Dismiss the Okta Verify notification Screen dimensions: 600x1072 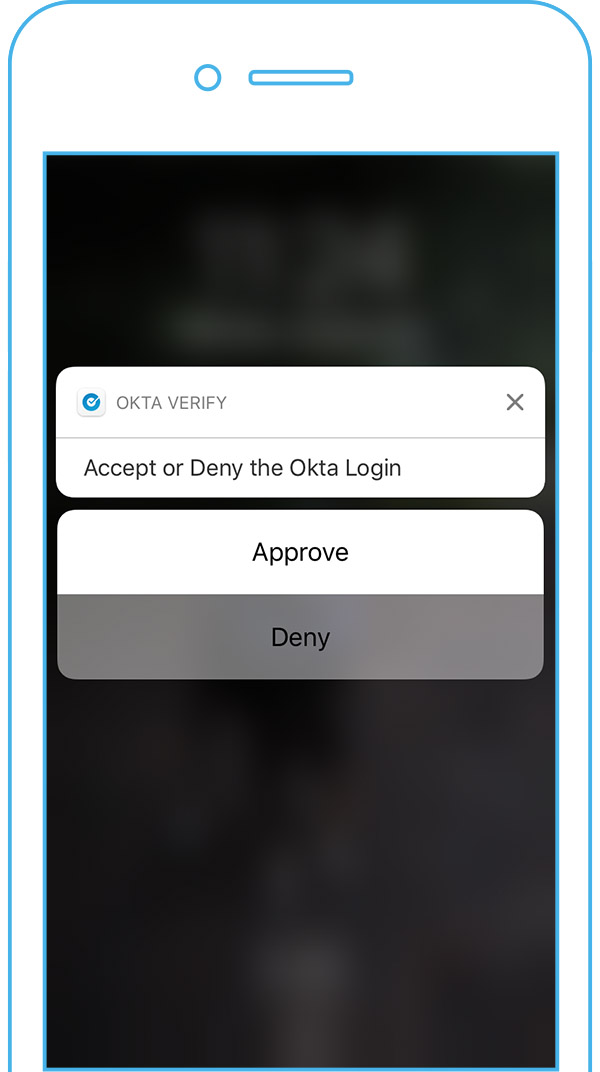[514, 402]
